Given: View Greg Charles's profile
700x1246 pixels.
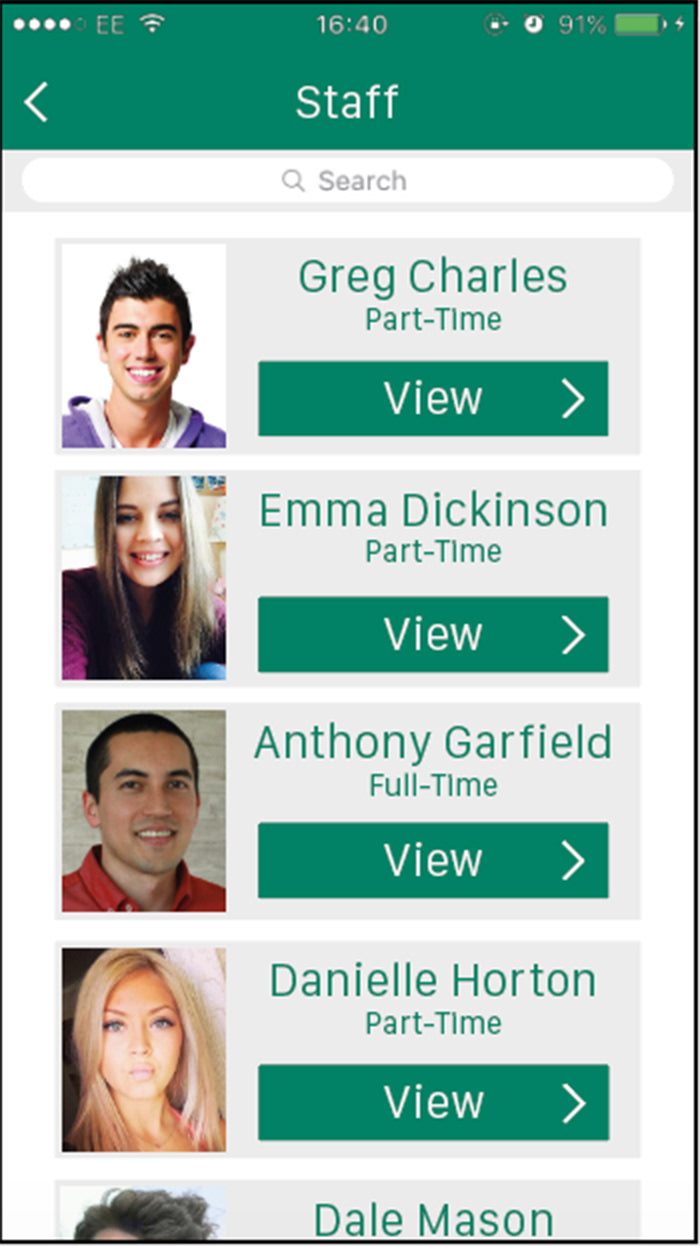Looking at the screenshot, I should tap(433, 398).
